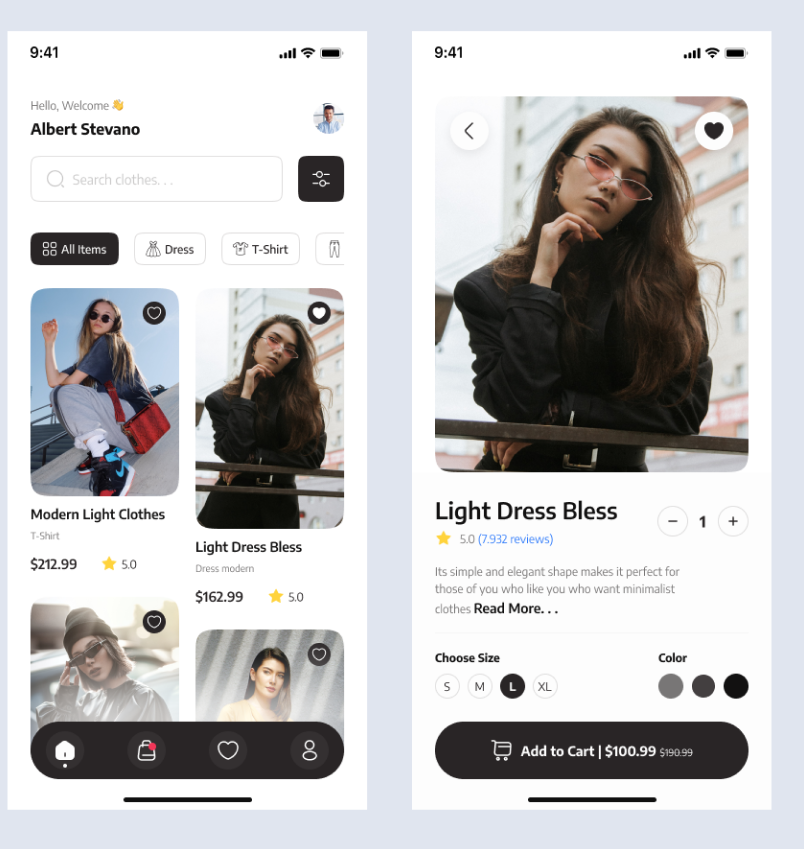This screenshot has width=804, height=849.
Task: Filter by the T-Shirt category
Action: [x=260, y=249]
